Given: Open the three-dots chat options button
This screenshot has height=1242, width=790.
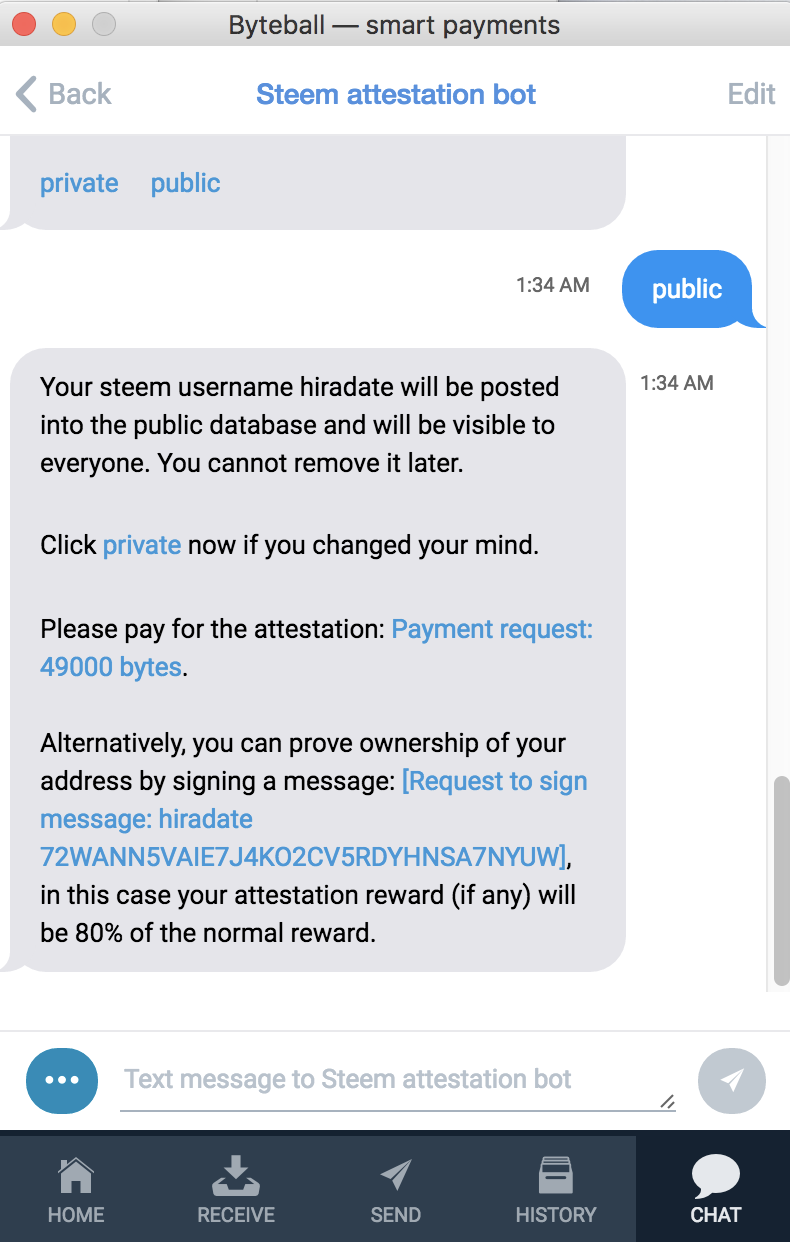Looking at the screenshot, I should pyautogui.click(x=62, y=1080).
